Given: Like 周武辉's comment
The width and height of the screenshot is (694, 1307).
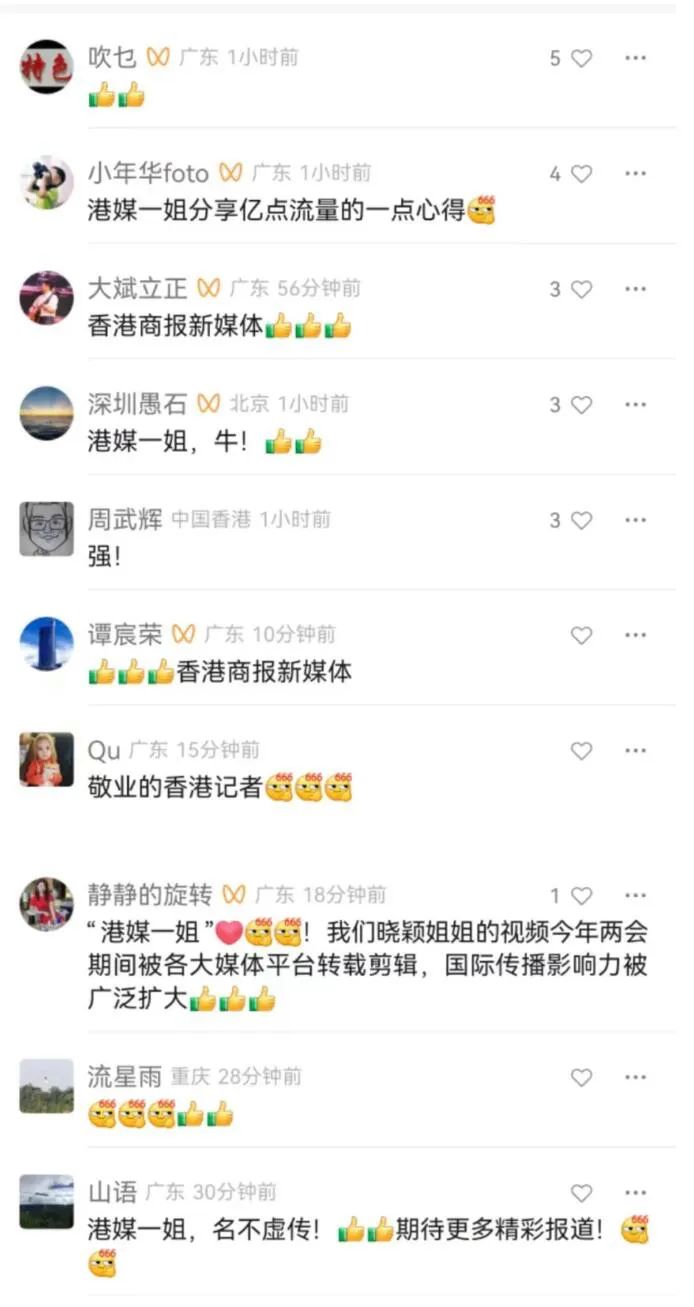Looking at the screenshot, I should click(x=581, y=520).
